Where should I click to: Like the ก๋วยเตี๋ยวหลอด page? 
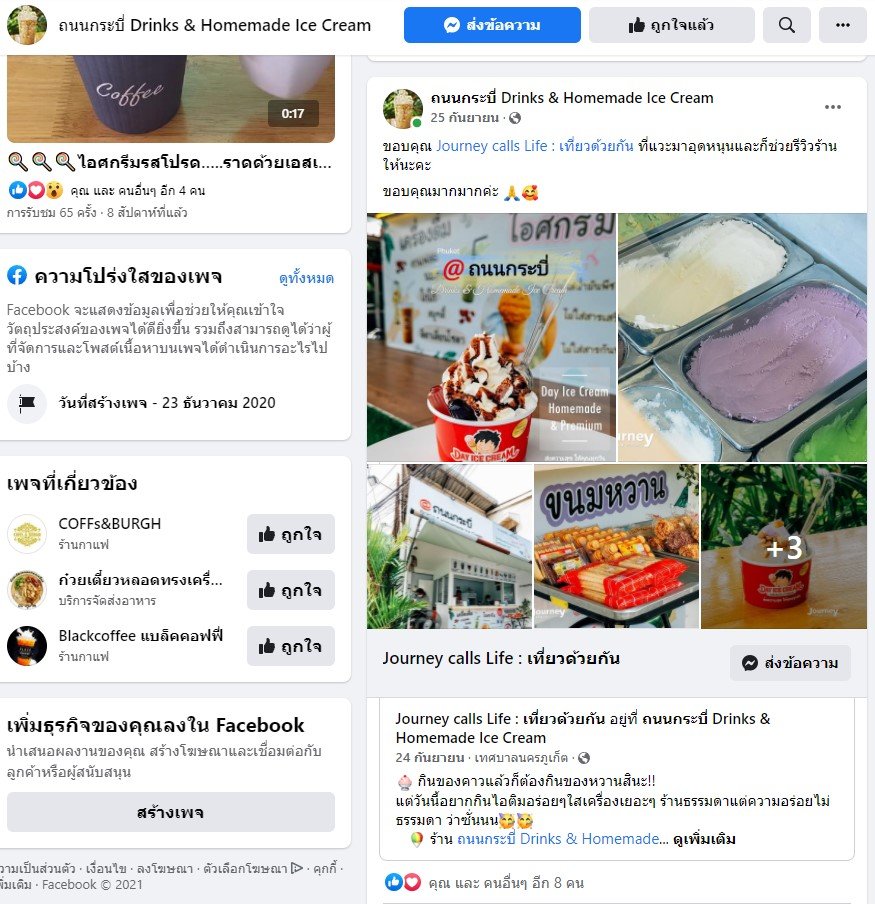tap(291, 590)
